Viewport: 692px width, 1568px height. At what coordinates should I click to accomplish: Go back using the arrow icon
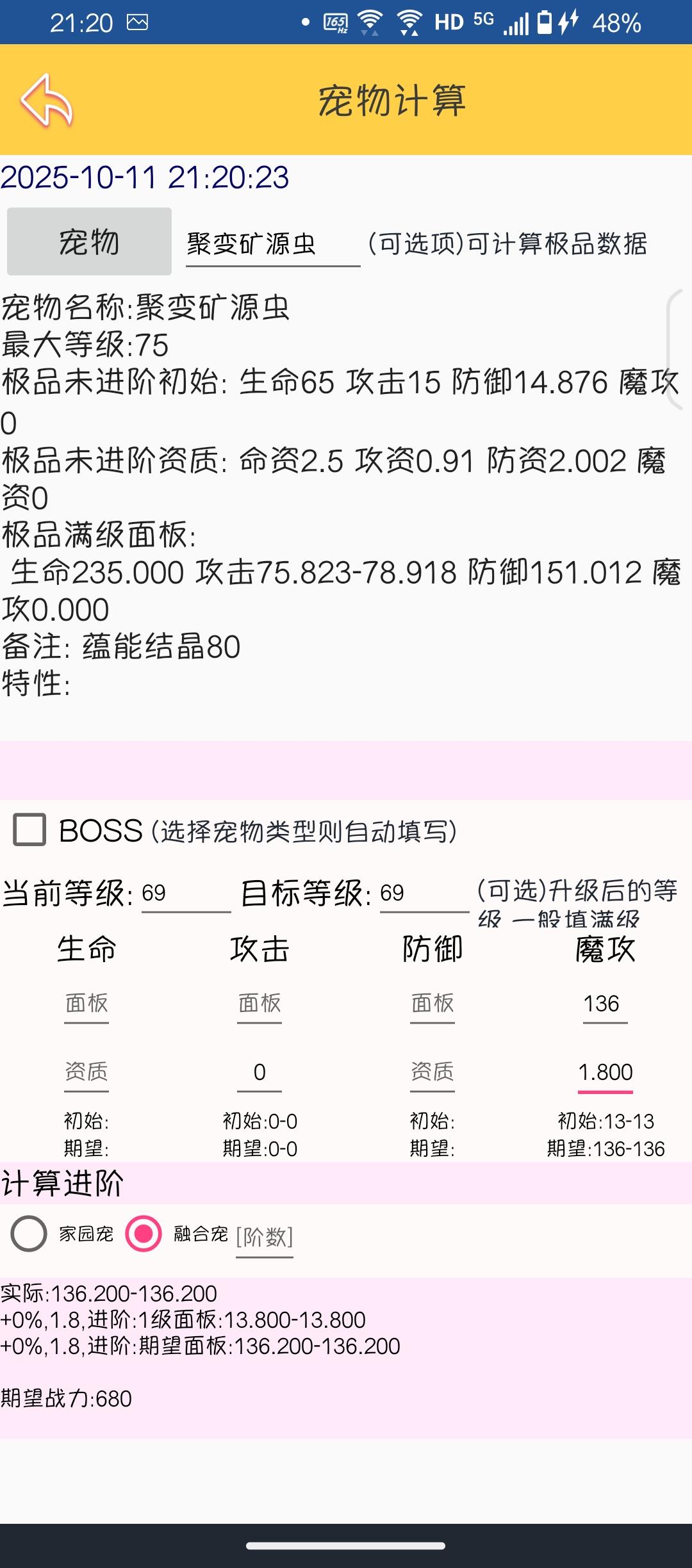pyautogui.click(x=47, y=101)
